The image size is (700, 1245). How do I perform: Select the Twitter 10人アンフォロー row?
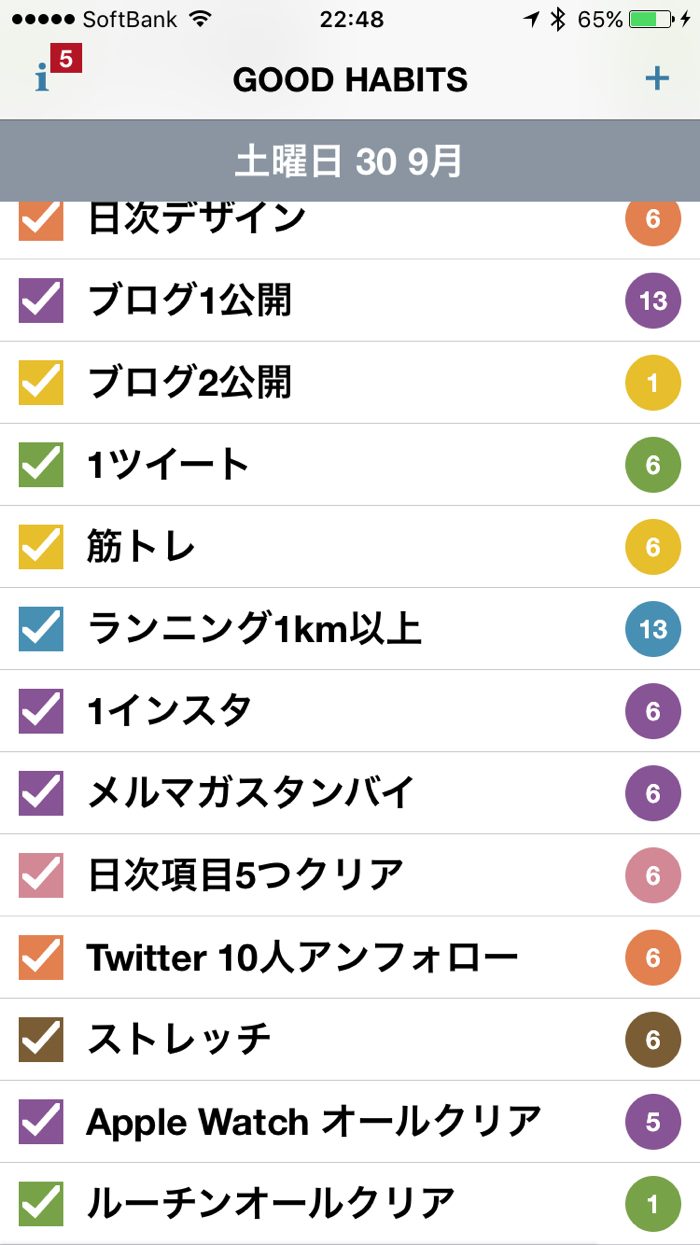(x=302, y=958)
